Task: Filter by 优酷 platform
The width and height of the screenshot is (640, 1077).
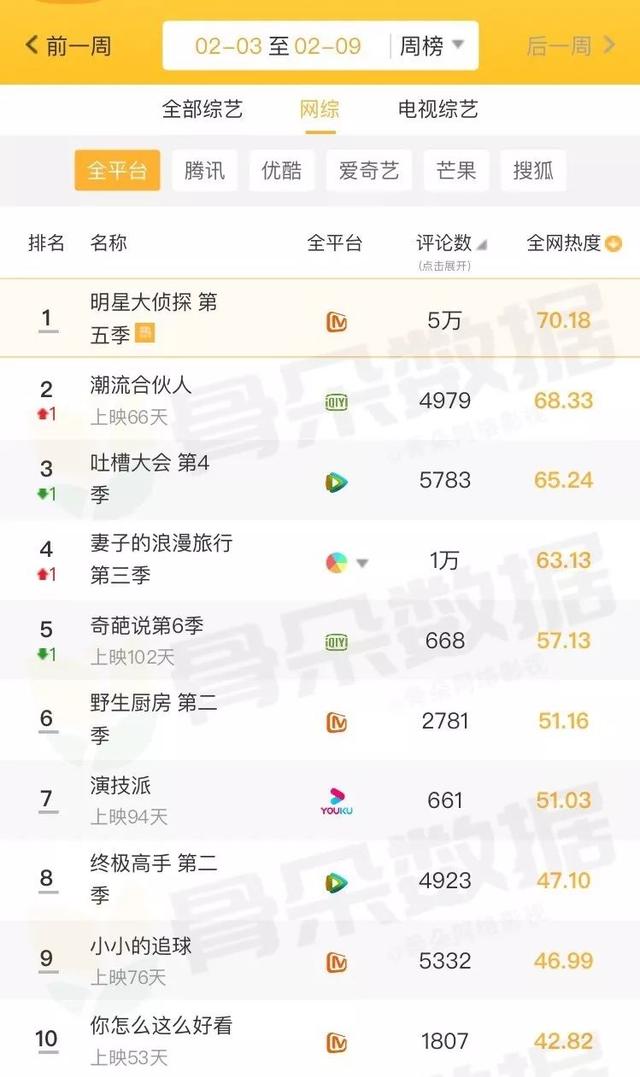Action: (281, 170)
